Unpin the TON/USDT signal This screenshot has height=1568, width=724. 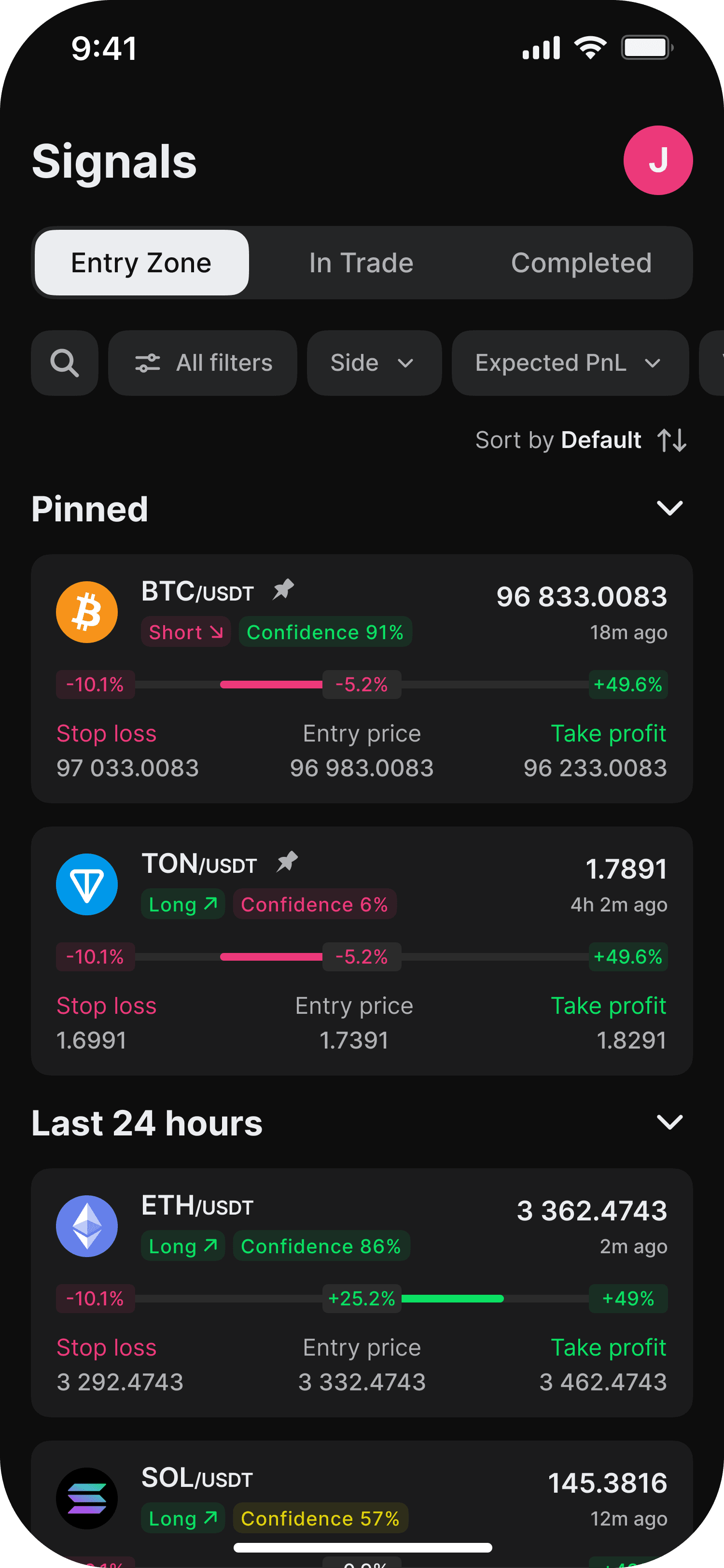(x=287, y=861)
